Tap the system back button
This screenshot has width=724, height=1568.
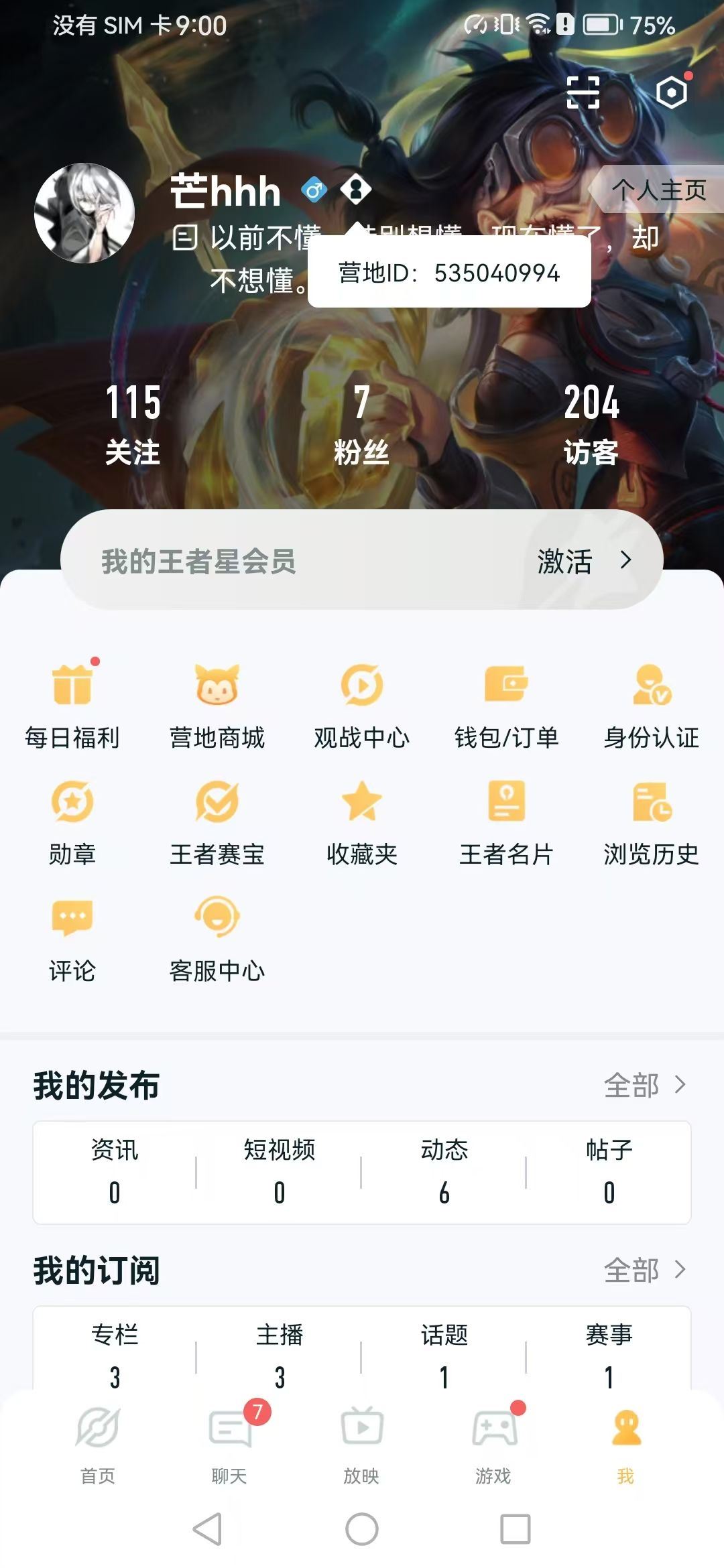pos(207,1529)
